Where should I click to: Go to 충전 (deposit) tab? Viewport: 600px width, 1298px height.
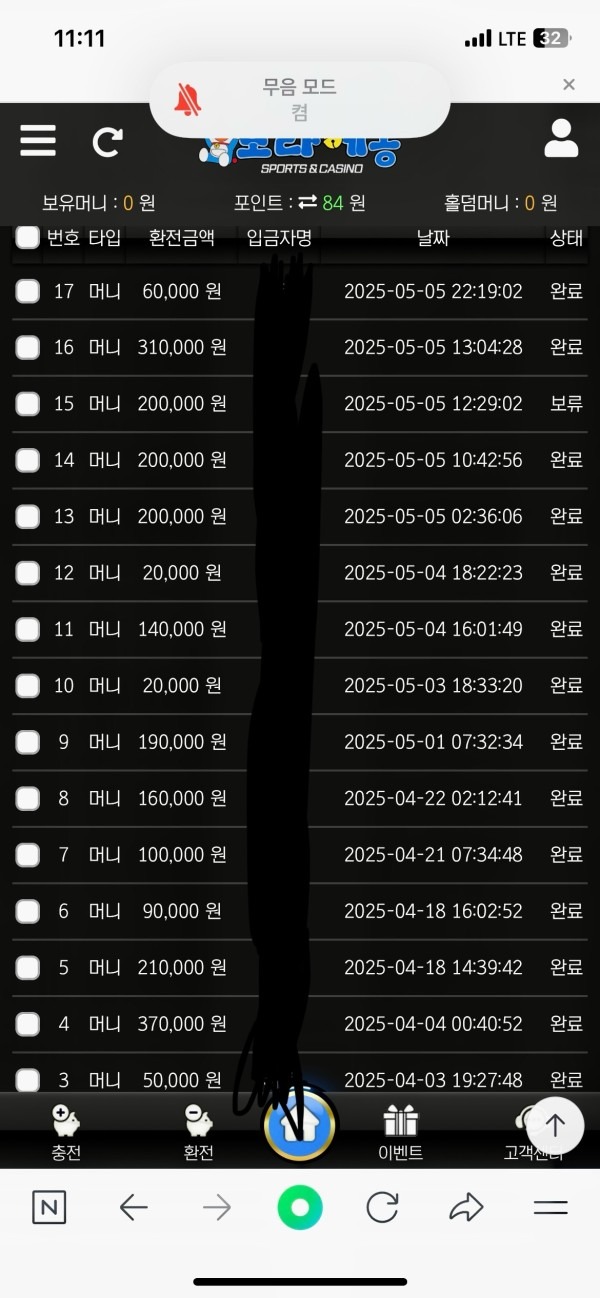[66, 1132]
